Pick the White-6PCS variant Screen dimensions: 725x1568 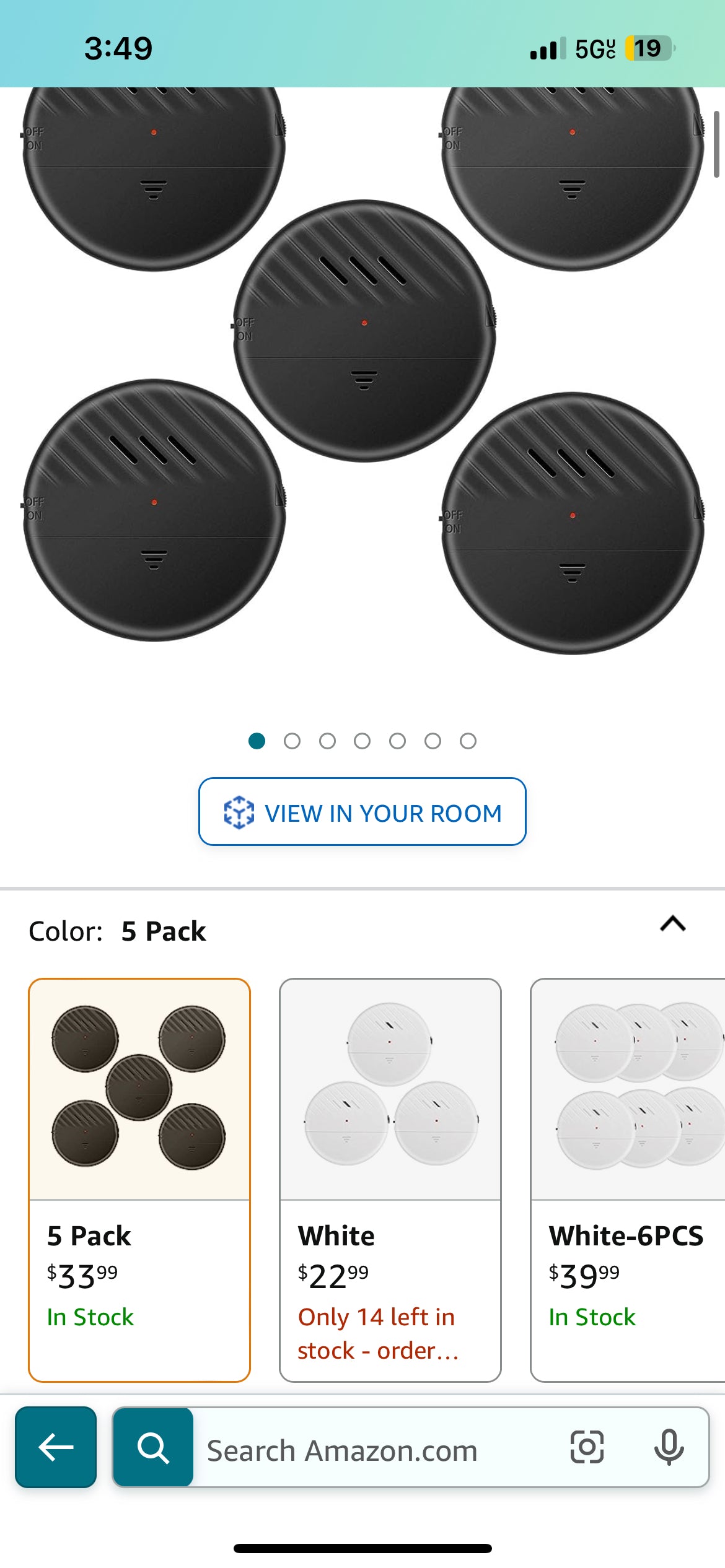627,1179
